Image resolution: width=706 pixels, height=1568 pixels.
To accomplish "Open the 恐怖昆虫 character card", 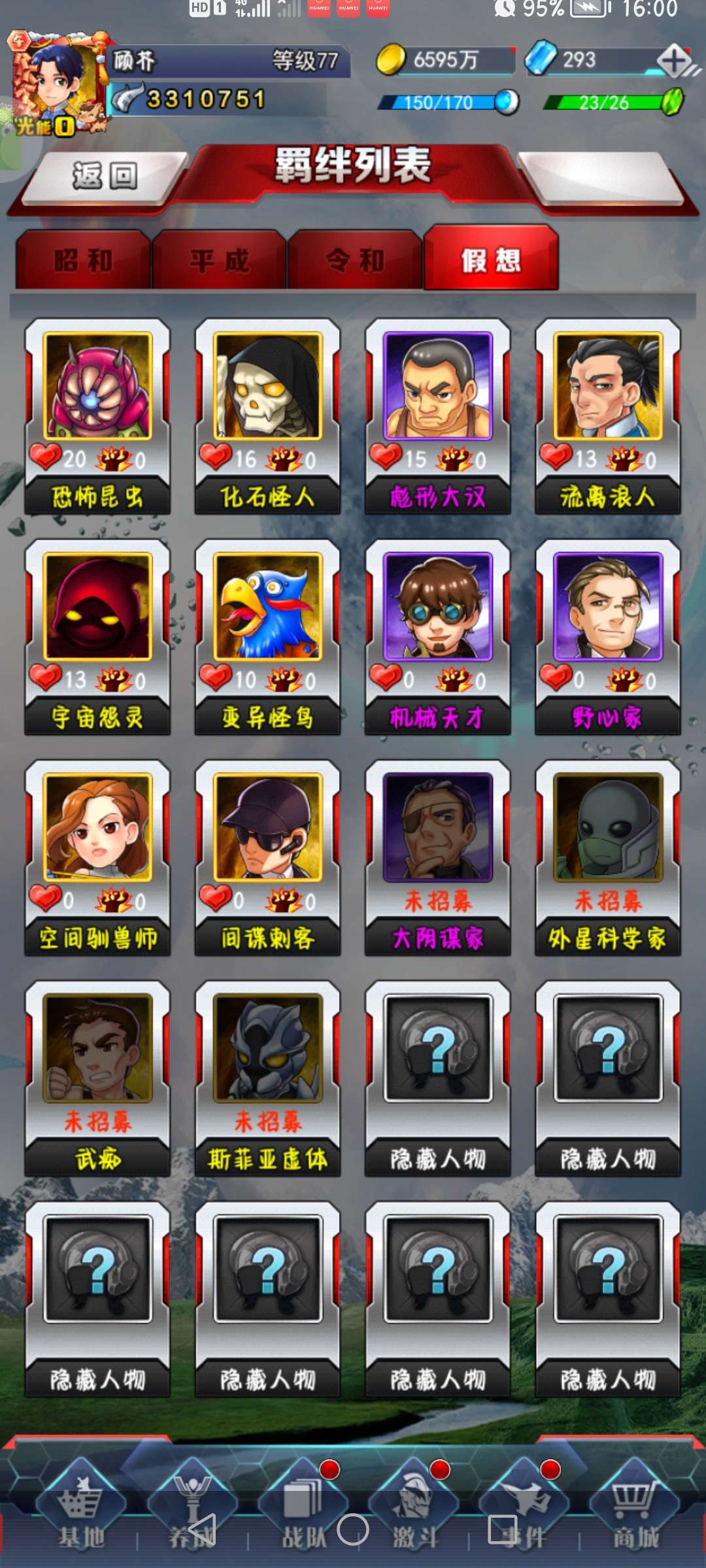I will (x=97, y=416).
